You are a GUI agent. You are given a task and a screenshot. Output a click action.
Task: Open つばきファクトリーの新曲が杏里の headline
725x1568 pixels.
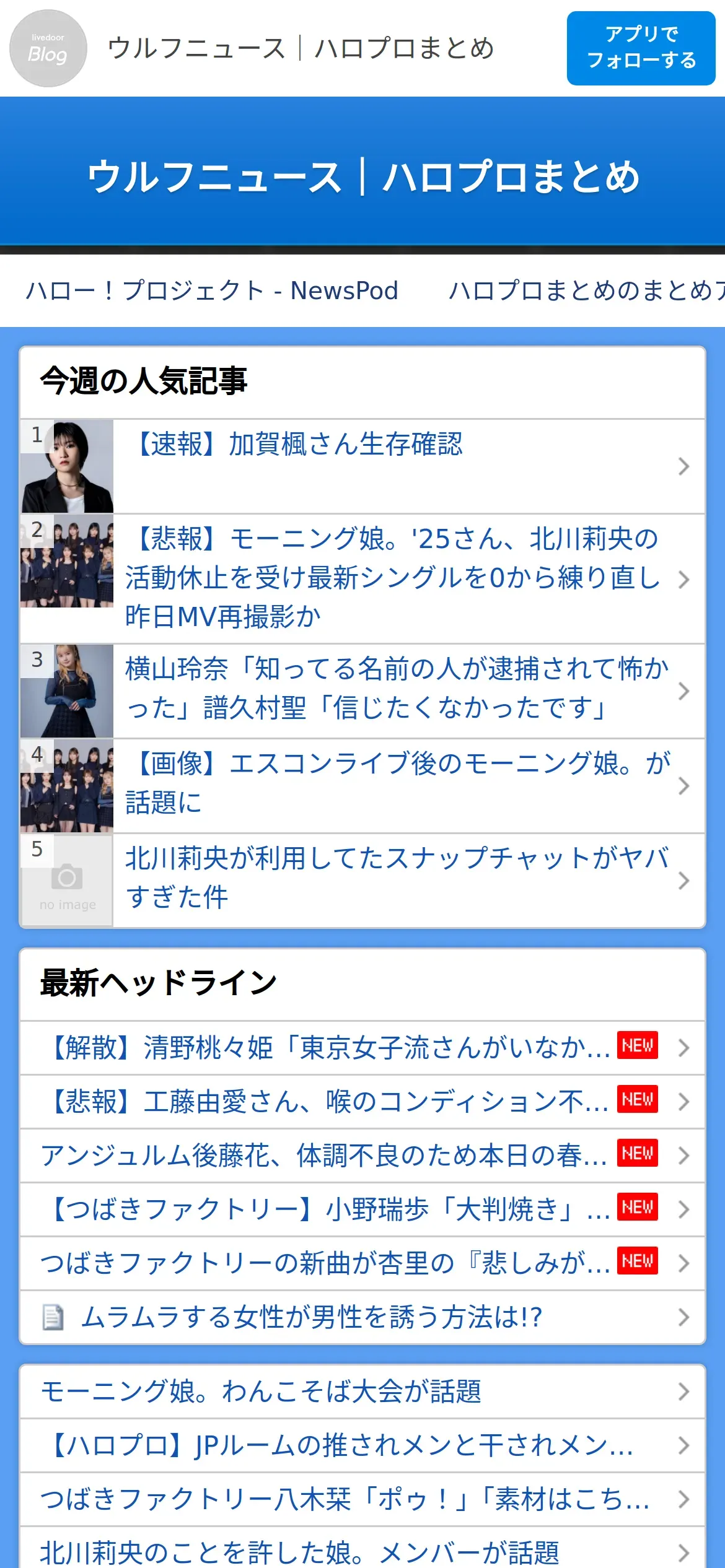[x=362, y=1263]
